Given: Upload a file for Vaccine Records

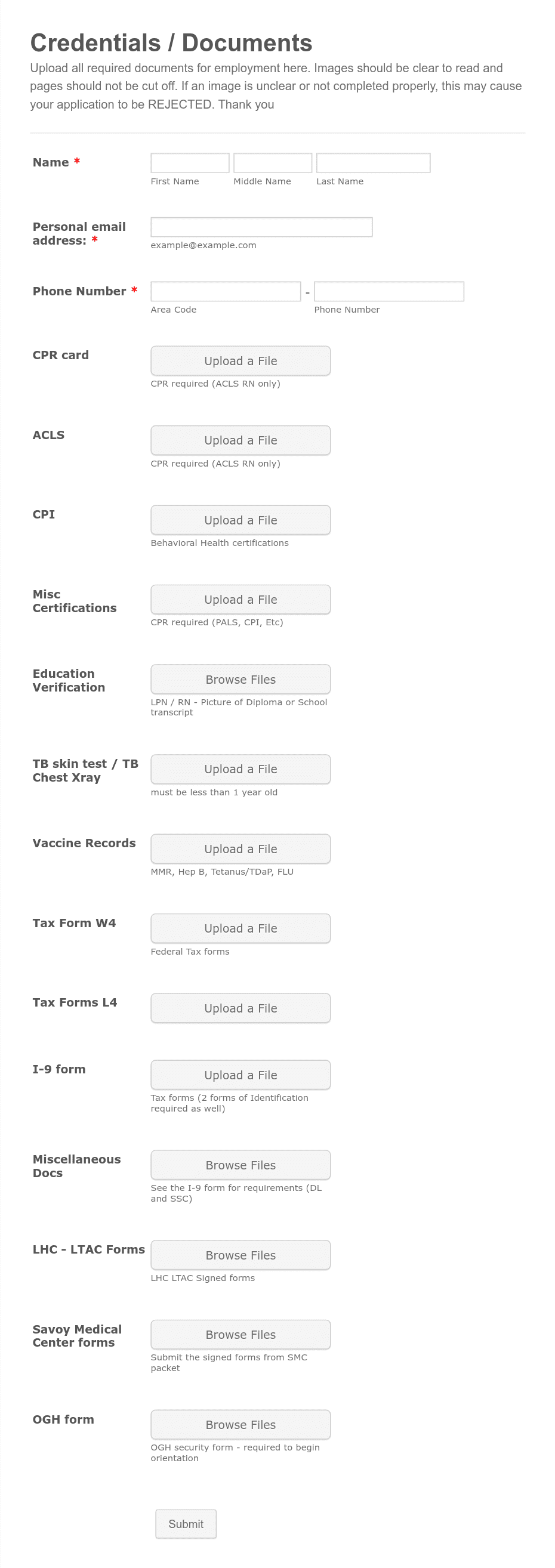Looking at the screenshot, I should click(x=240, y=848).
